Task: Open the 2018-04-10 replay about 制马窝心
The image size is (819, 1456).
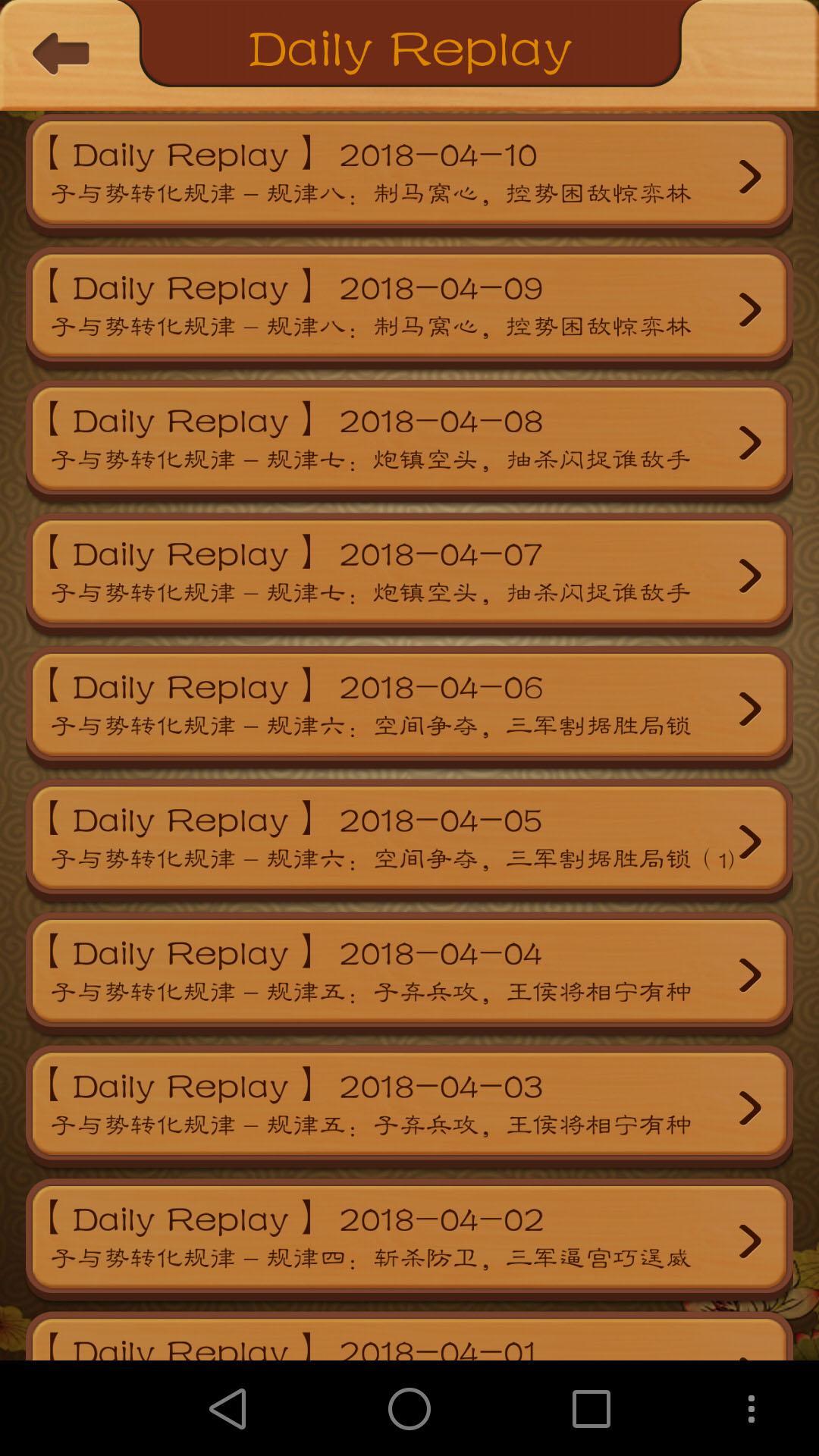Action: click(409, 174)
